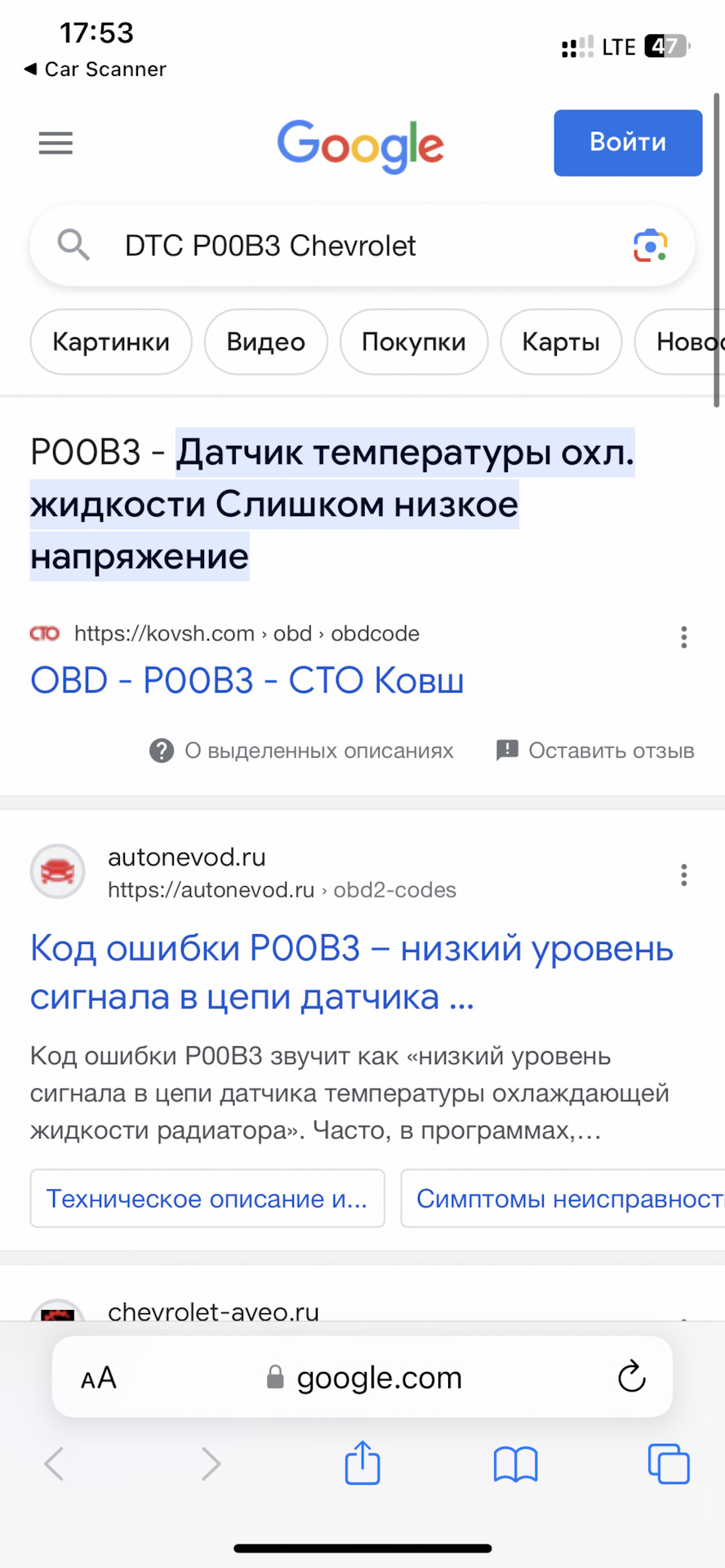Viewport: 725px width, 1568px height.
Task: Jump to Техническое описание section link
Action: click(207, 1198)
